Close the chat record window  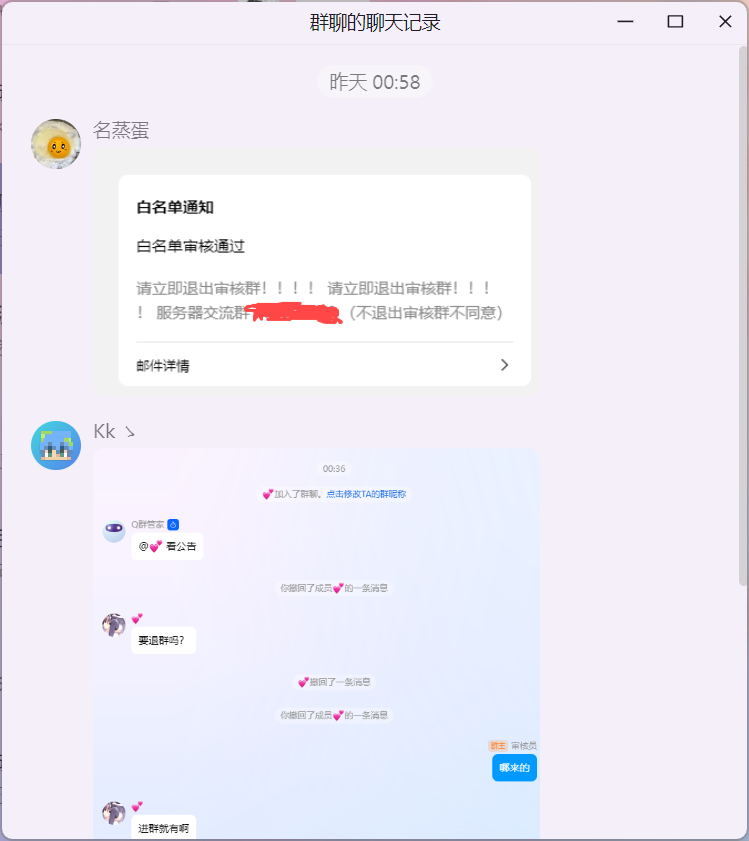(x=725, y=21)
